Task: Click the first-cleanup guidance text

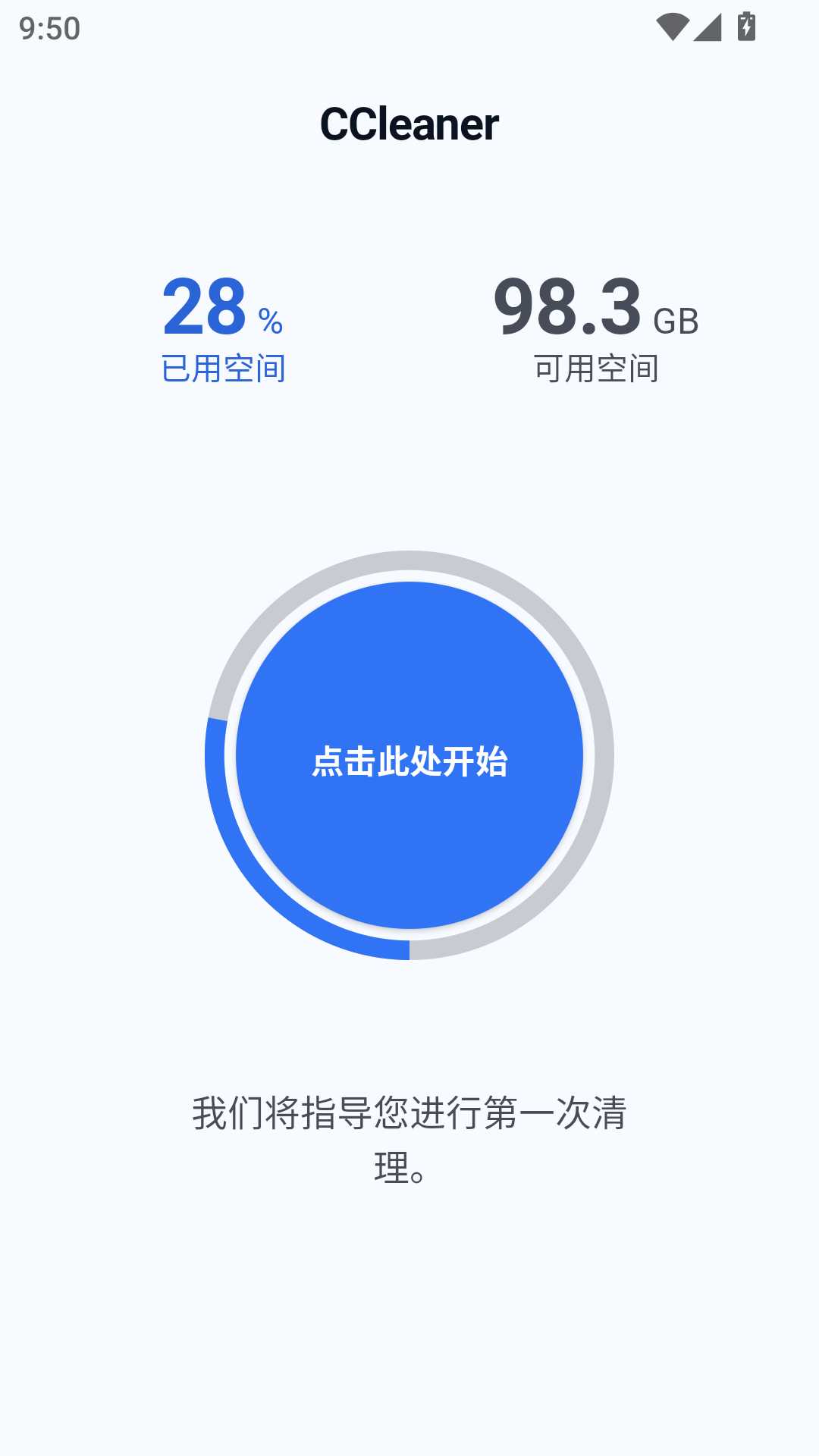Action: coord(409,1137)
